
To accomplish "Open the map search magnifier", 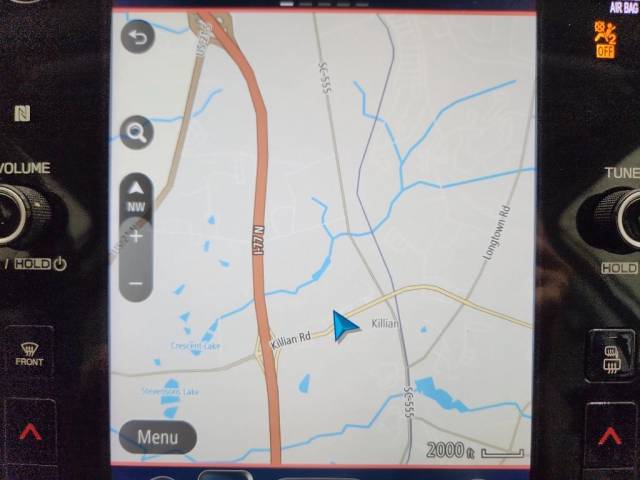I will (x=137, y=130).
